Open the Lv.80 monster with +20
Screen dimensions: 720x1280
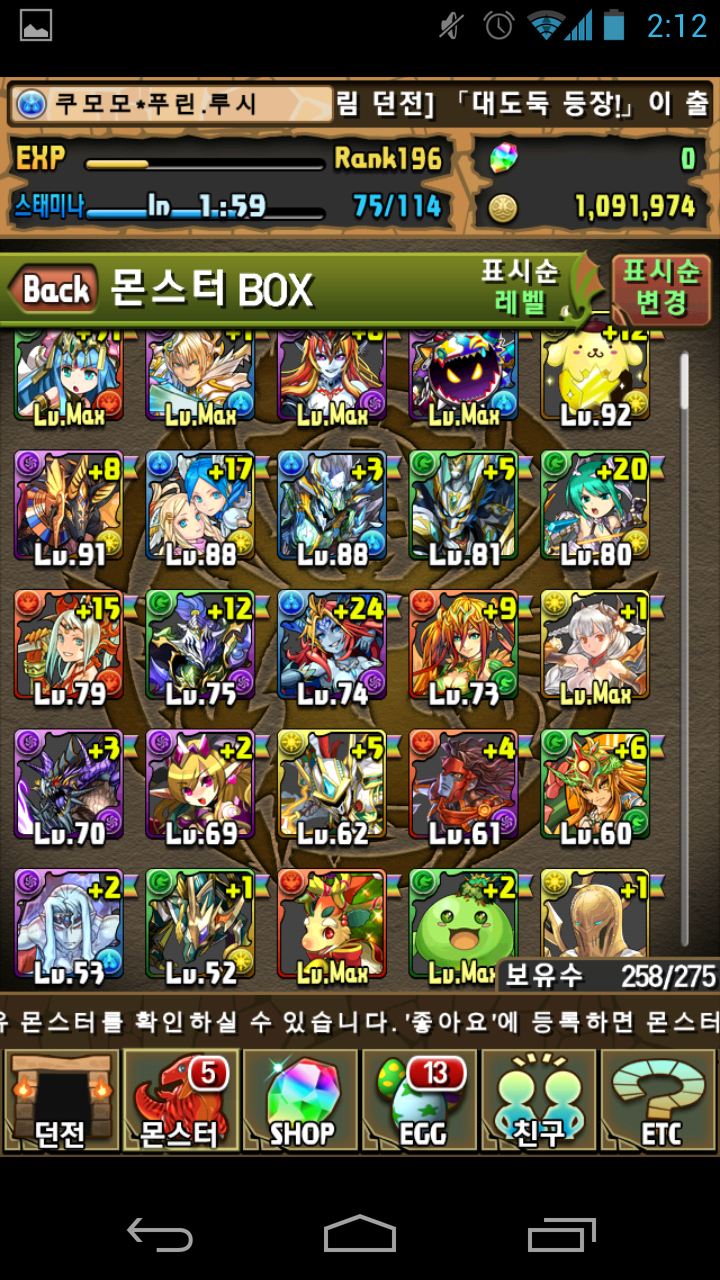[x=596, y=506]
